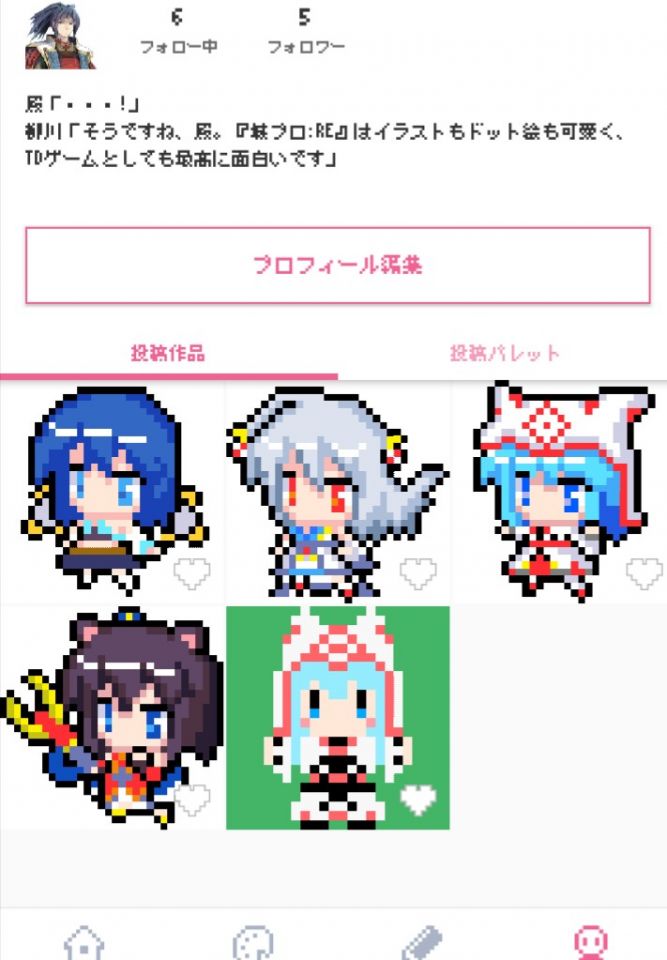View the フォロー中 following list
Viewport: 667px width, 960px height.
[x=177, y=32]
